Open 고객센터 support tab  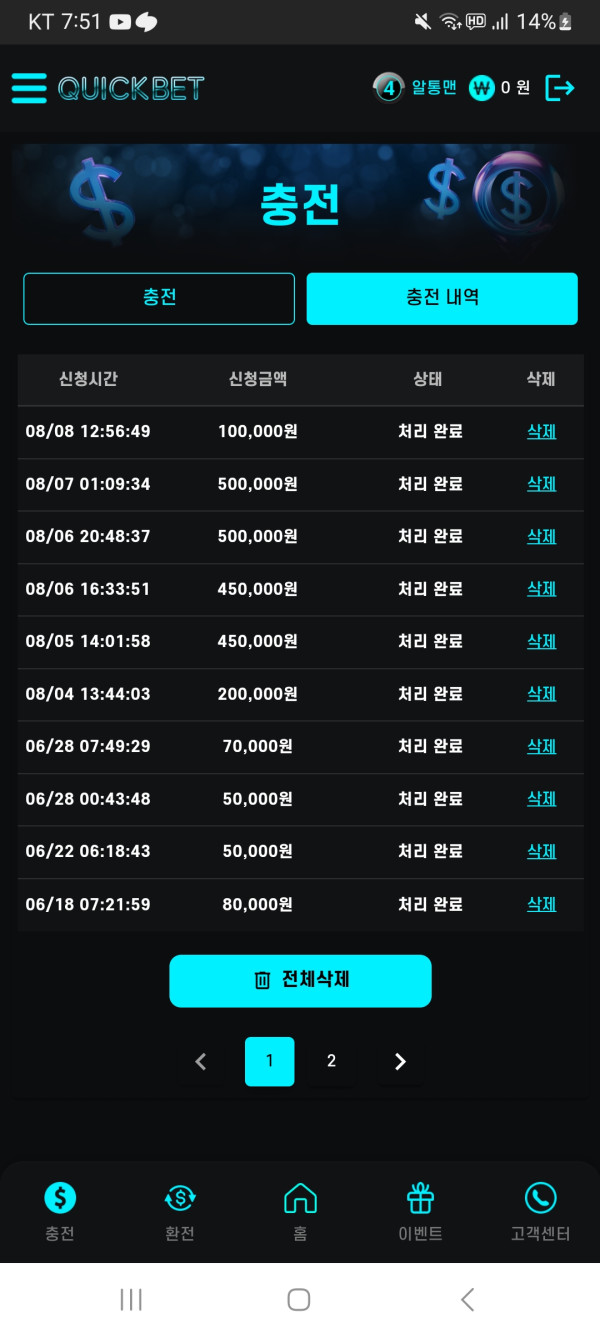tap(540, 1210)
